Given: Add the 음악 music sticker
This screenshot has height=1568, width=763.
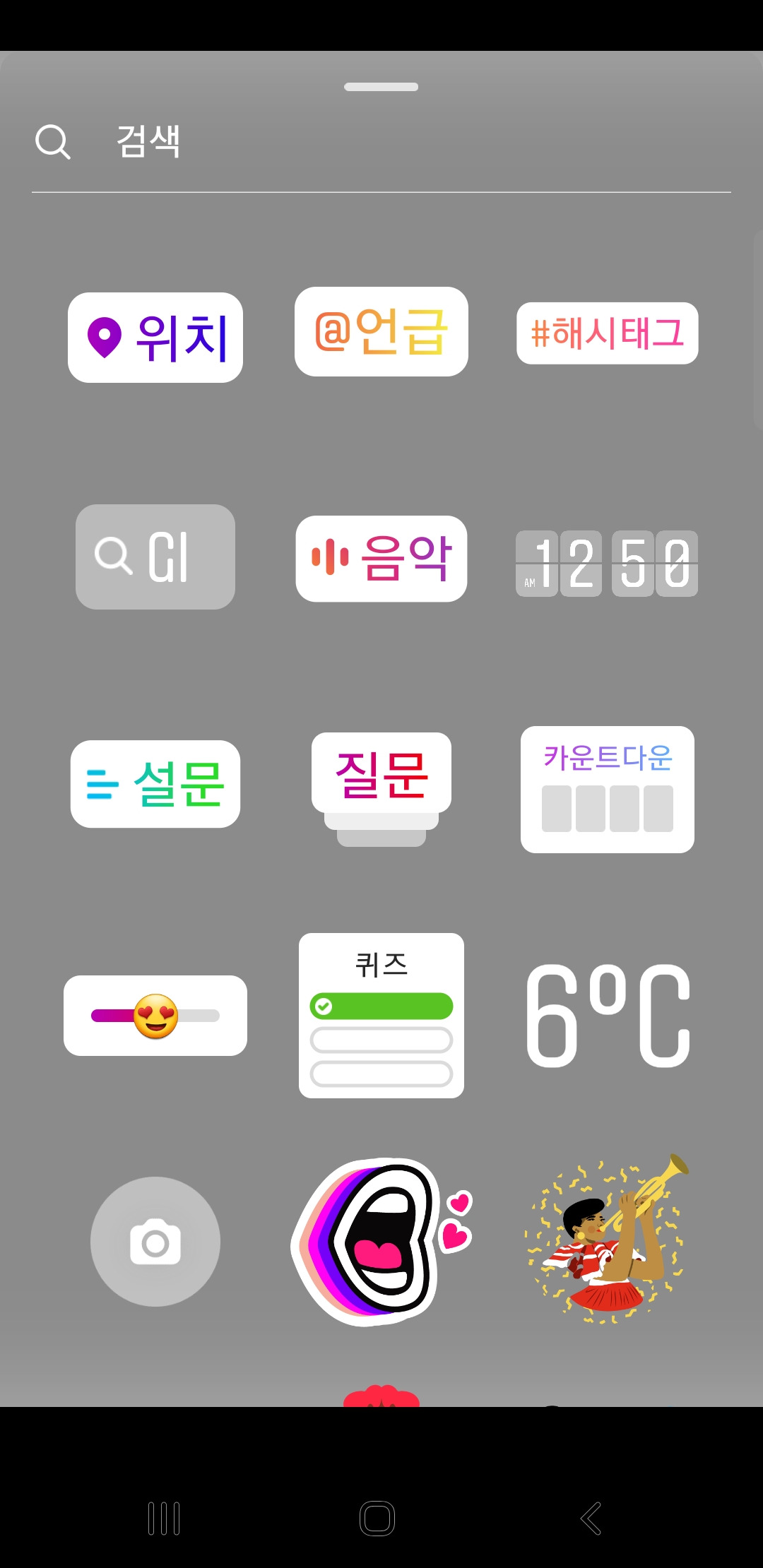Looking at the screenshot, I should (x=381, y=557).
